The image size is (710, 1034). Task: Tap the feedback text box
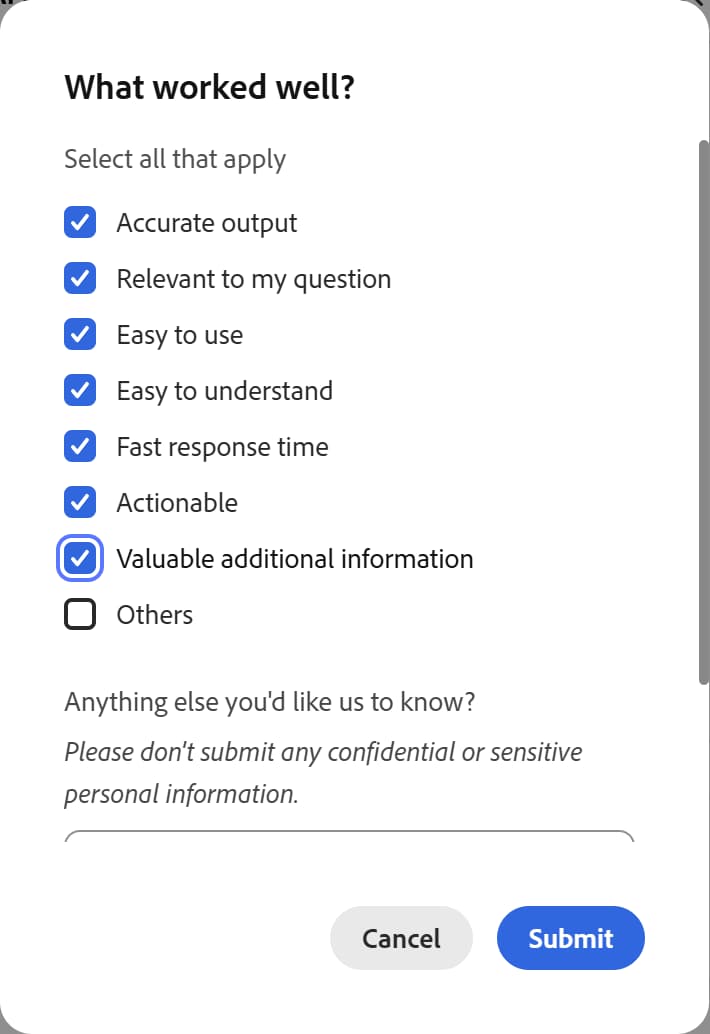tap(349, 836)
